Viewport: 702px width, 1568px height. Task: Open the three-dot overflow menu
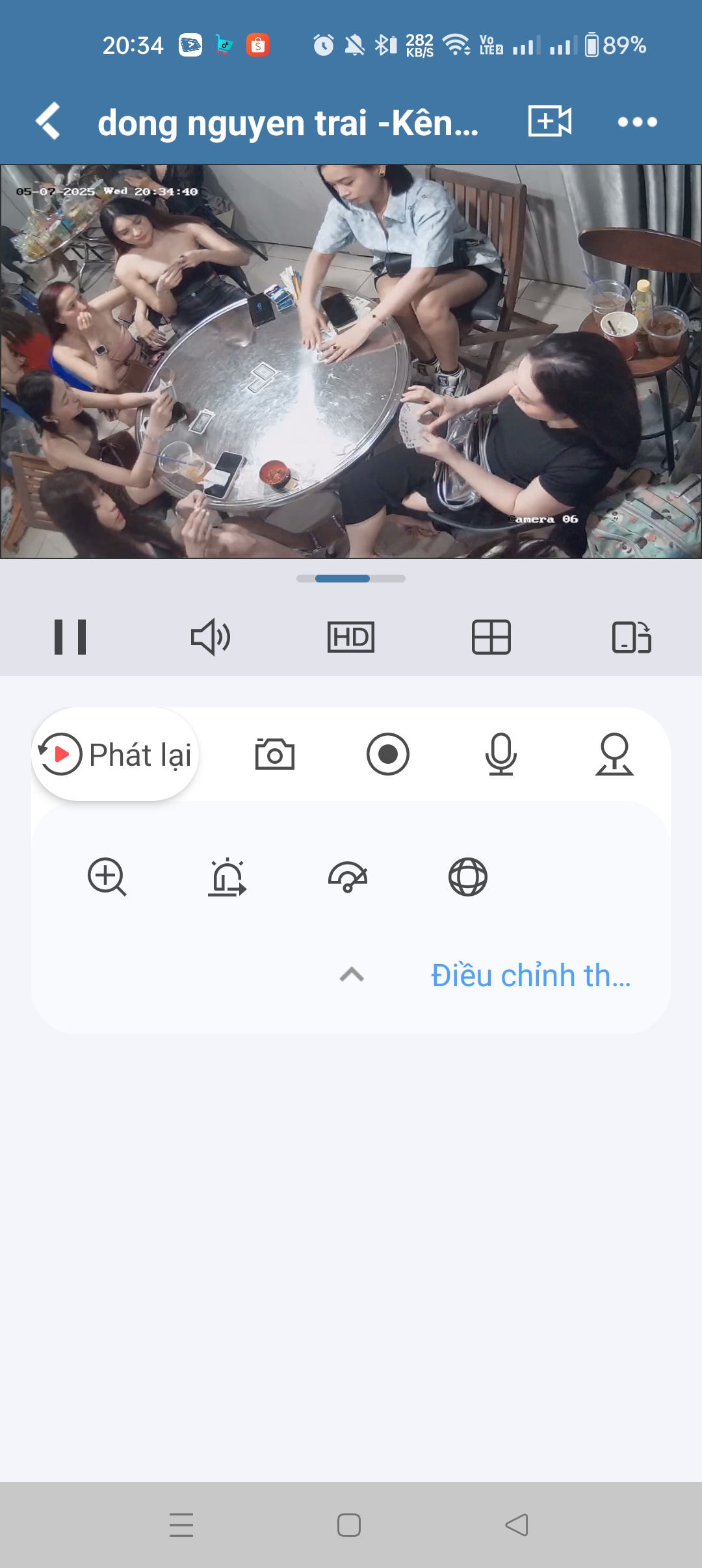637,122
